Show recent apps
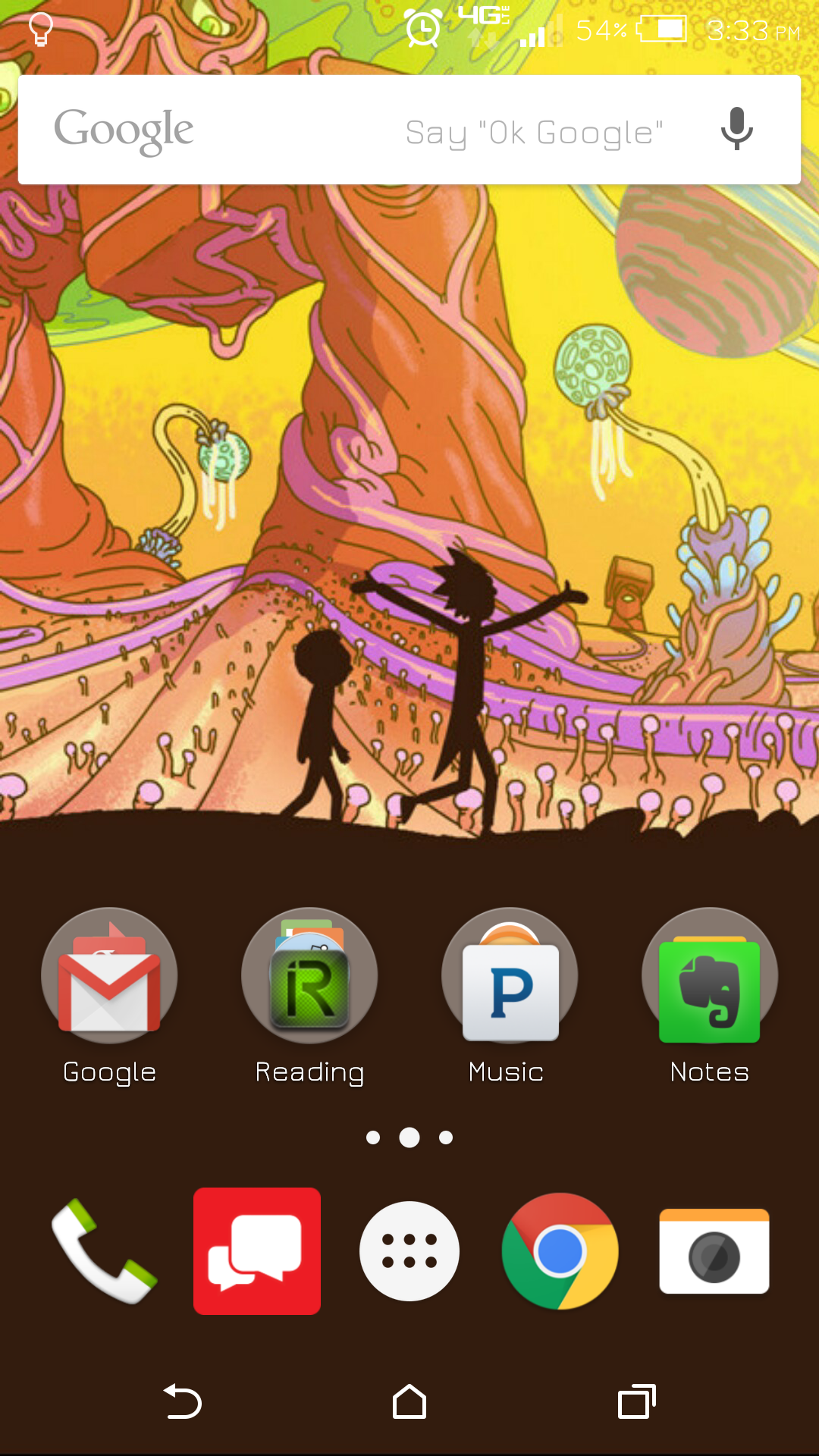This screenshot has height=1456, width=819. [636, 1401]
